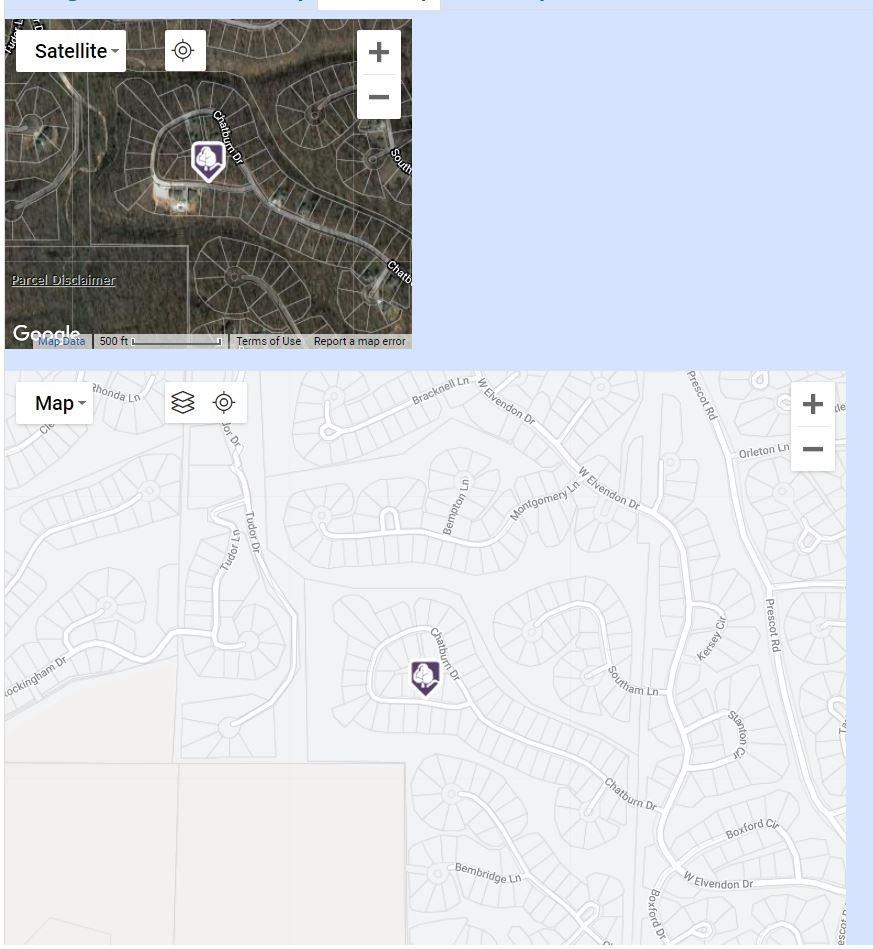Tap the property marker on satellite map
The width and height of the screenshot is (873, 949).
207,160
